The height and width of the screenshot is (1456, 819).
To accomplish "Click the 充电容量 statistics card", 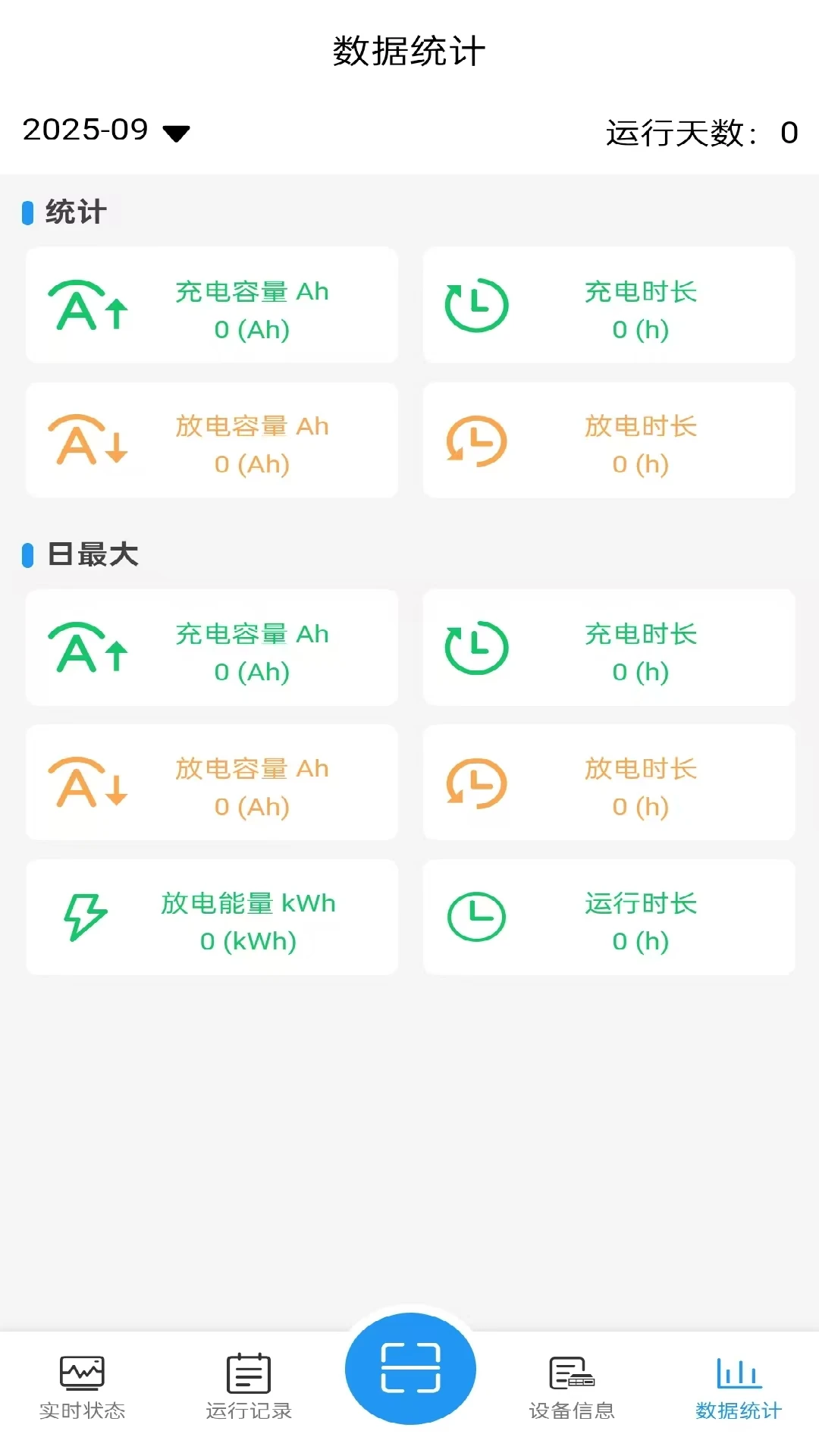I will click(x=211, y=305).
